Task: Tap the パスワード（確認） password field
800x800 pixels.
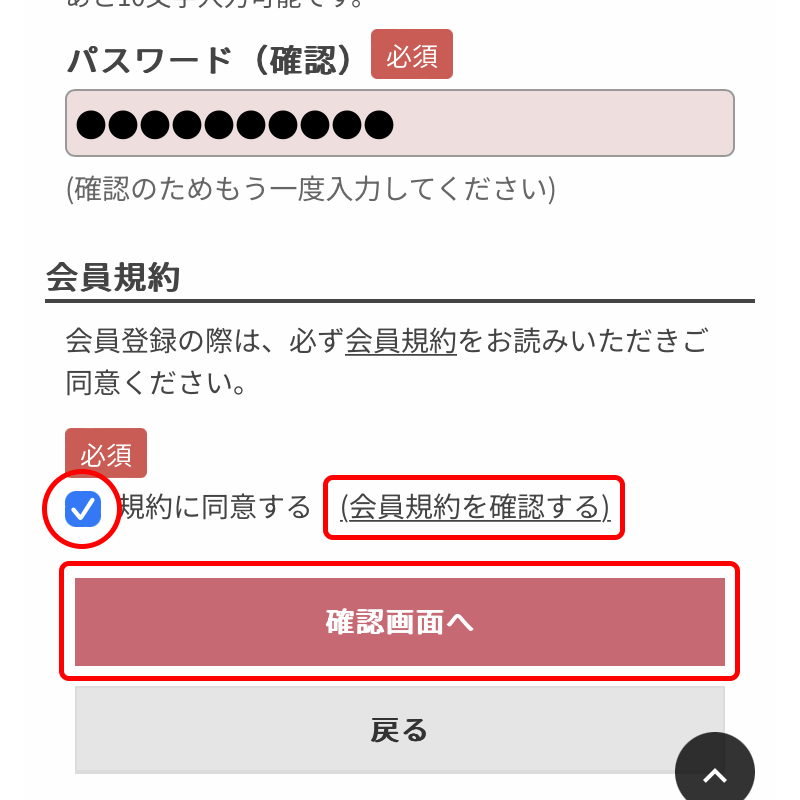Action: coord(400,123)
